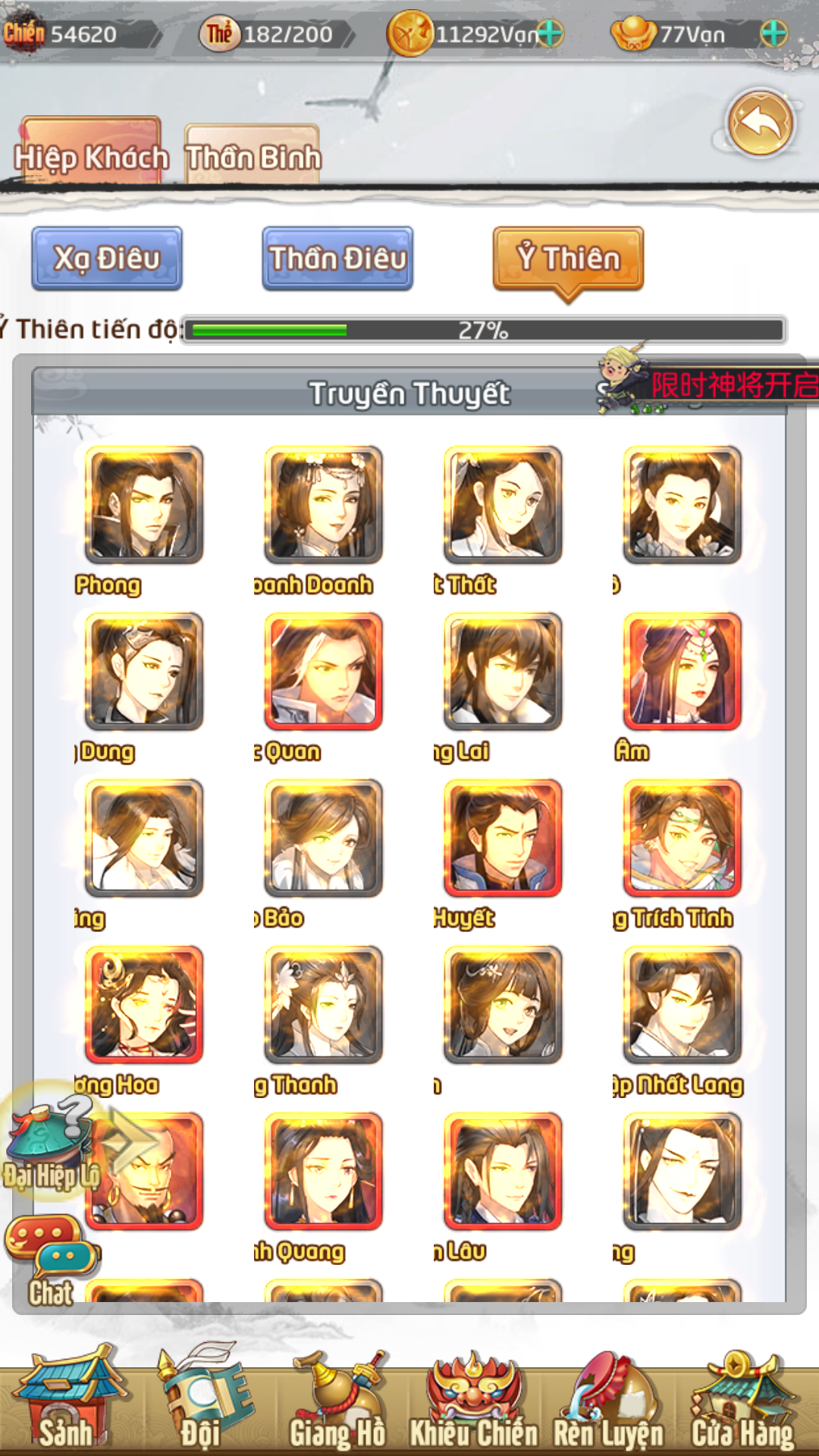Open the Đội team tab

click(201, 1401)
